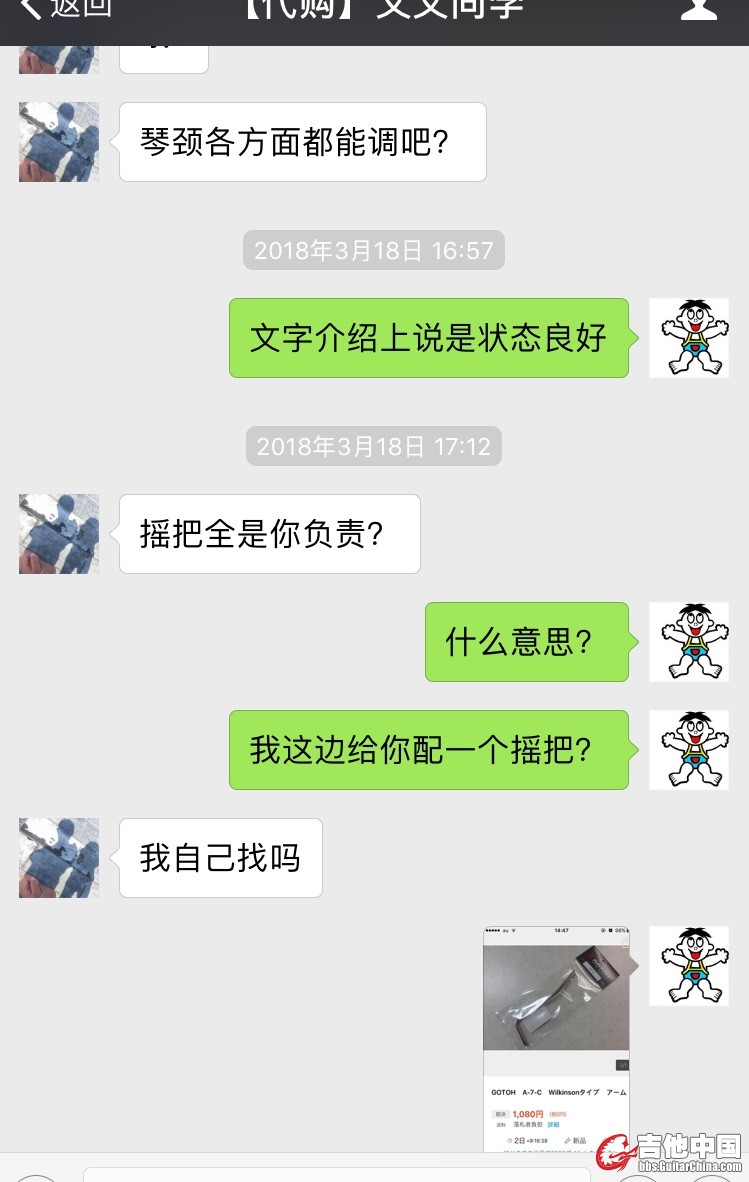Open the shared GOTOH tremolo arm screenshot
The width and height of the screenshot is (749, 1182).
point(556,1040)
